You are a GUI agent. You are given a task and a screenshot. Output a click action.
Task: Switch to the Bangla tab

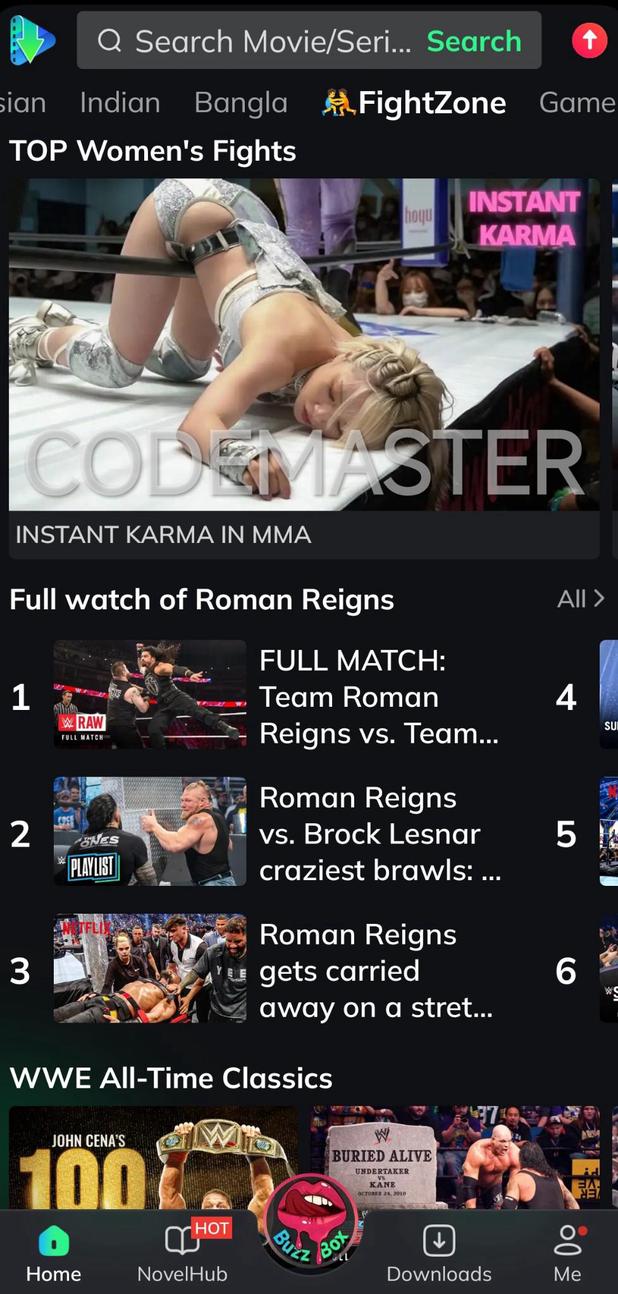240,102
